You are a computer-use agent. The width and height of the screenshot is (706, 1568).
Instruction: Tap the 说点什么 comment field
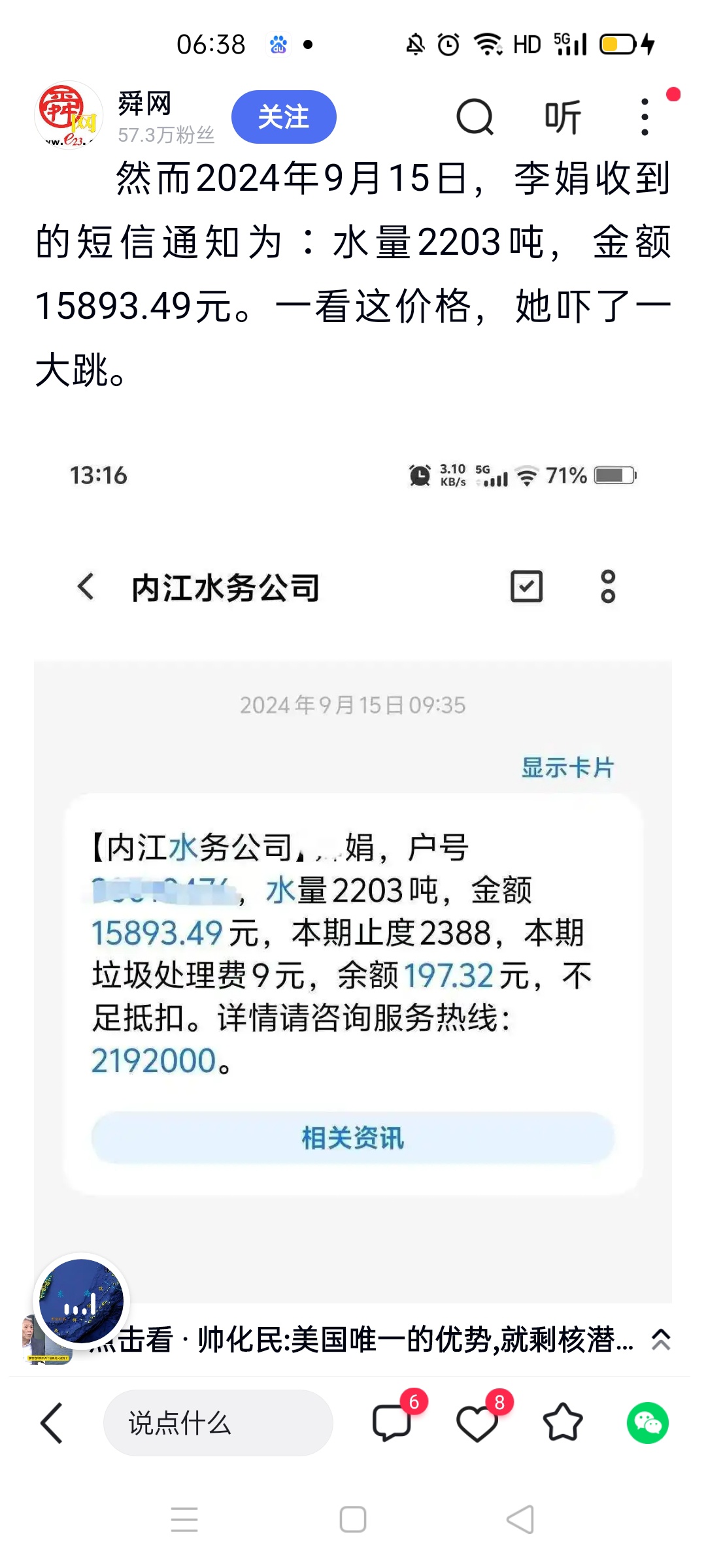218,1423
